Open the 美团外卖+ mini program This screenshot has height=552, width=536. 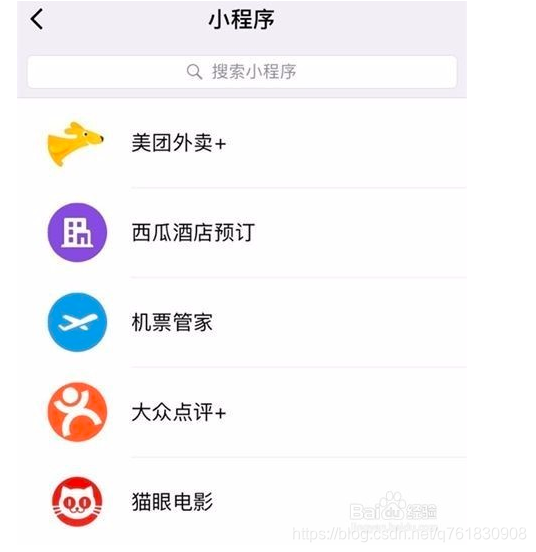(x=242, y=143)
